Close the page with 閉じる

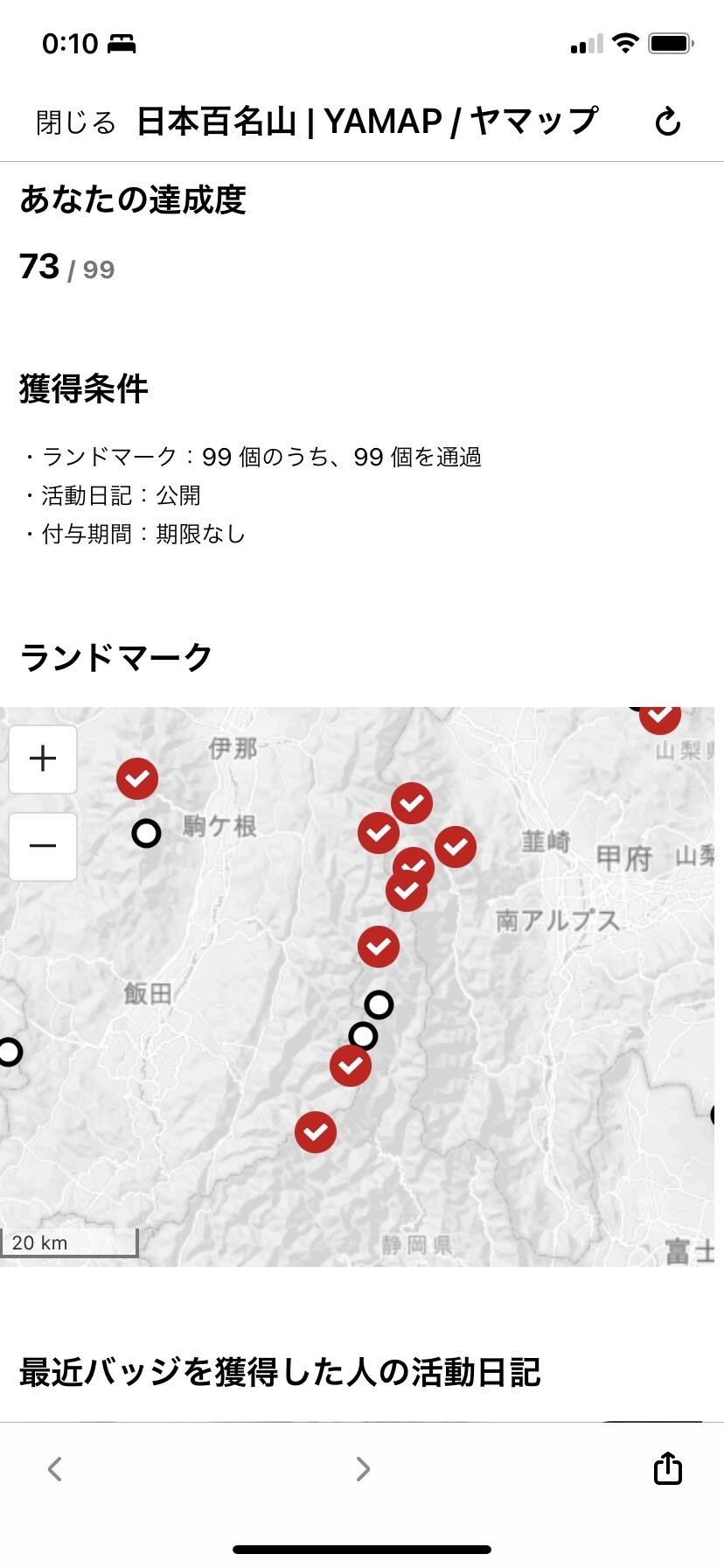[x=74, y=122]
